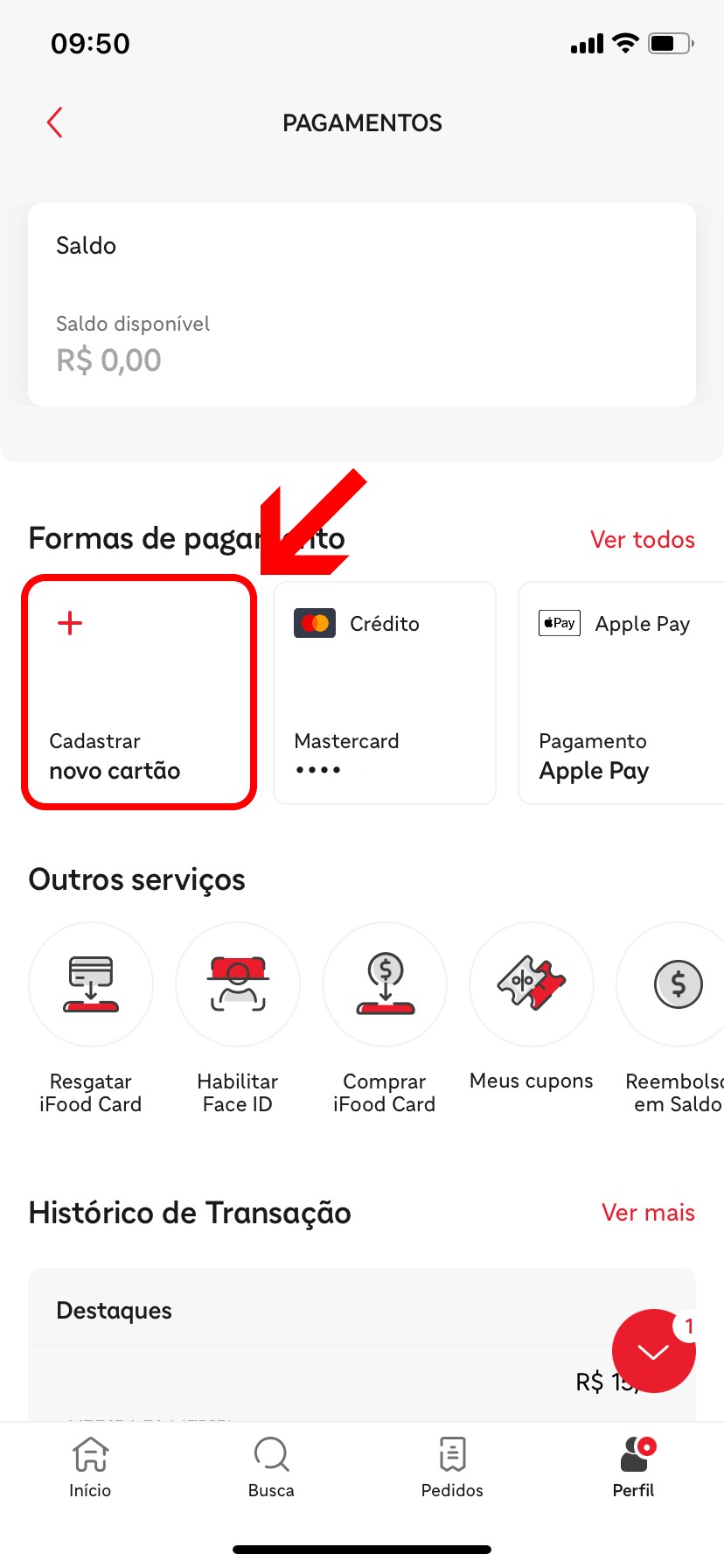Select Cadastrar novo cartão card
Viewport: 724px width, 1568px height.
pyautogui.click(x=139, y=692)
